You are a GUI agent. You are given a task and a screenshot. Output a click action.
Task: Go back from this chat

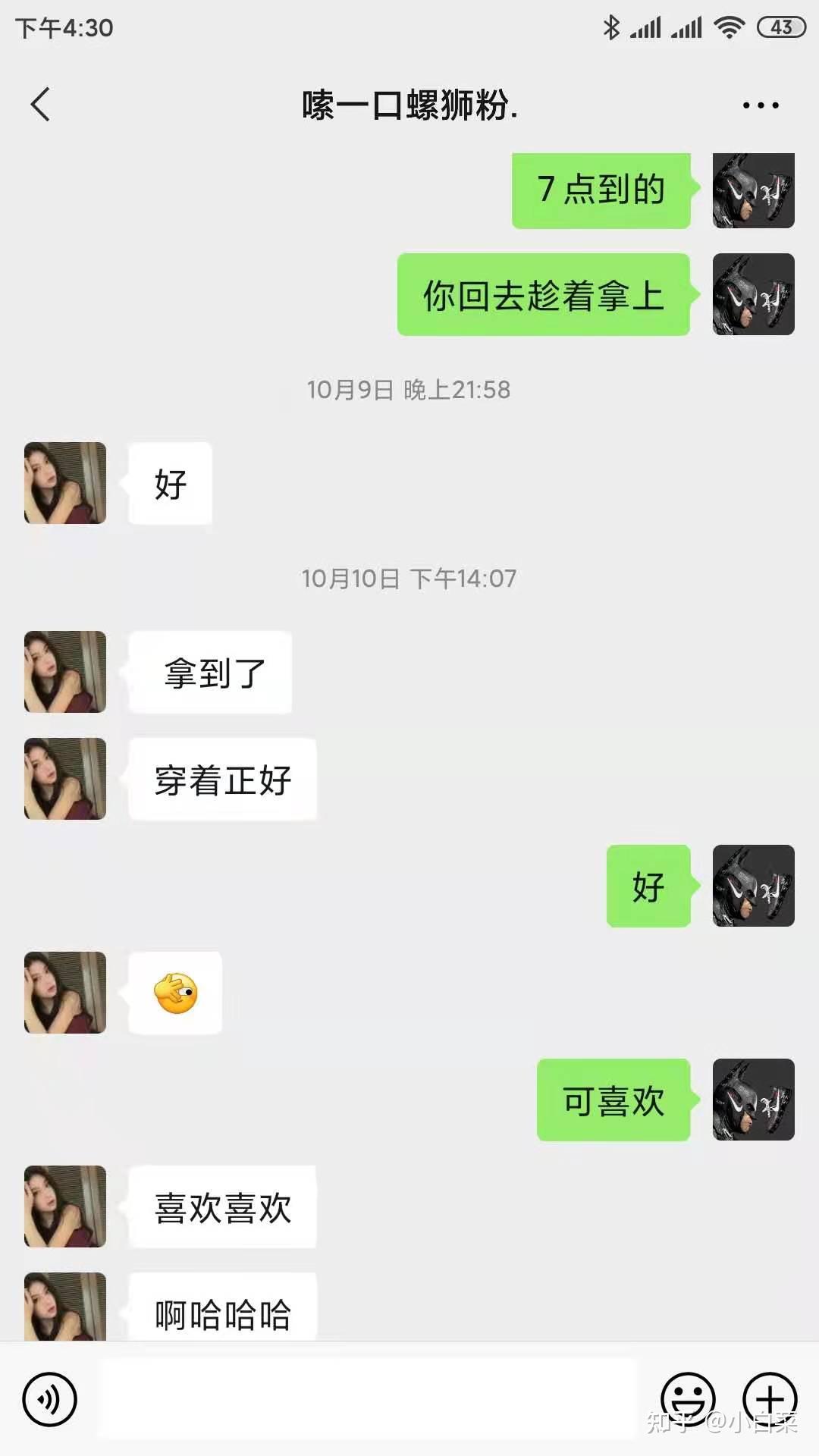pyautogui.click(x=41, y=105)
